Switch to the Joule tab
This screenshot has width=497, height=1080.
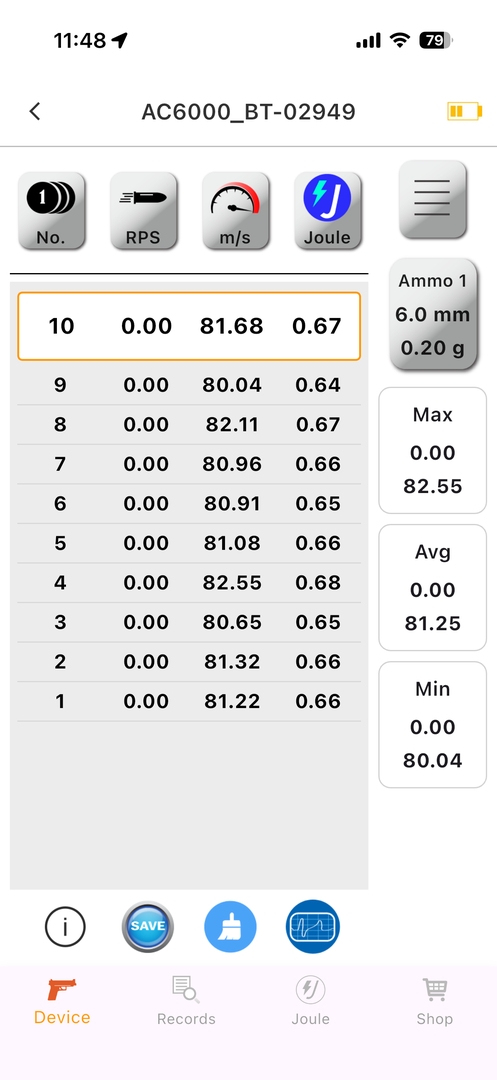tap(310, 1001)
